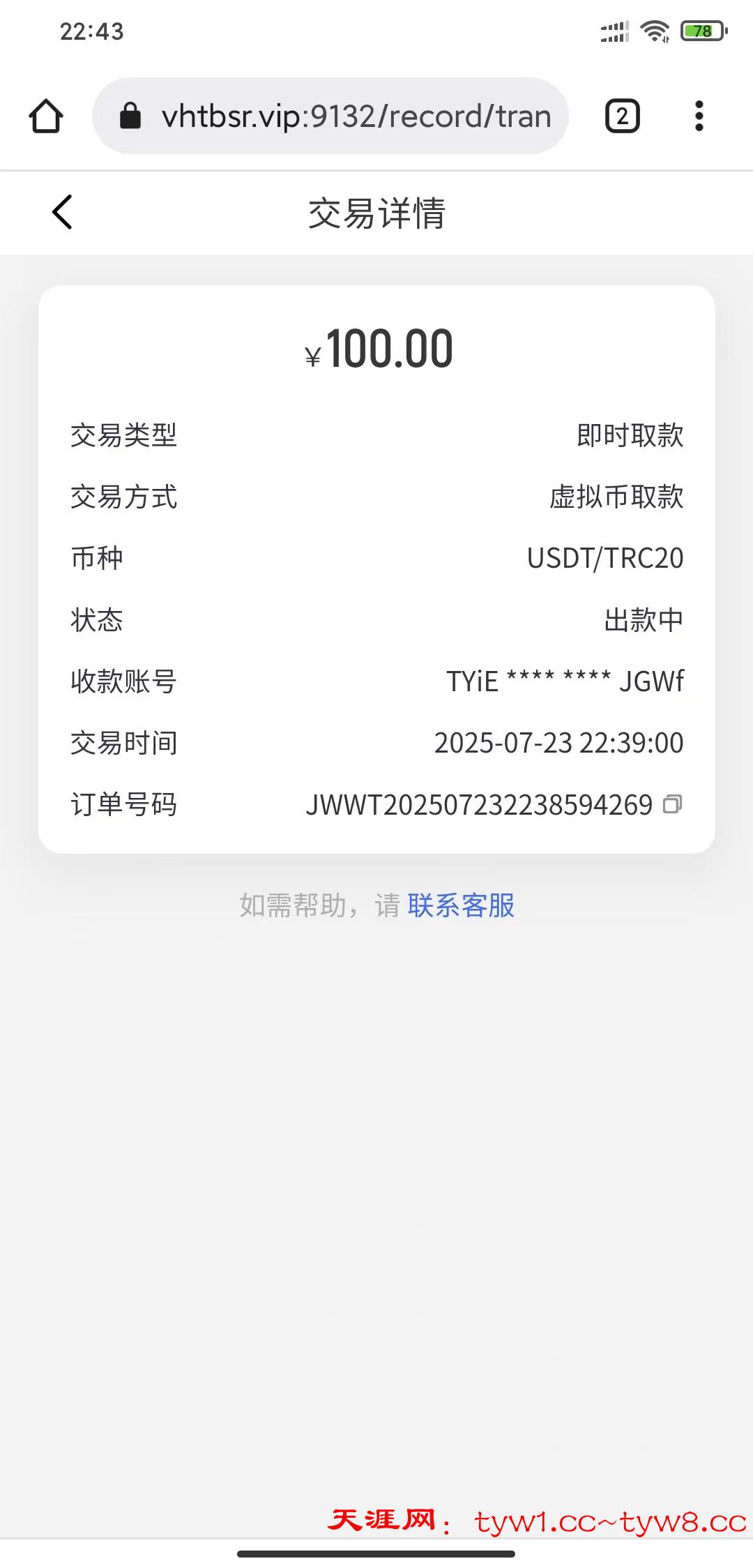Tap the 联系客服 customer service link

tap(461, 905)
